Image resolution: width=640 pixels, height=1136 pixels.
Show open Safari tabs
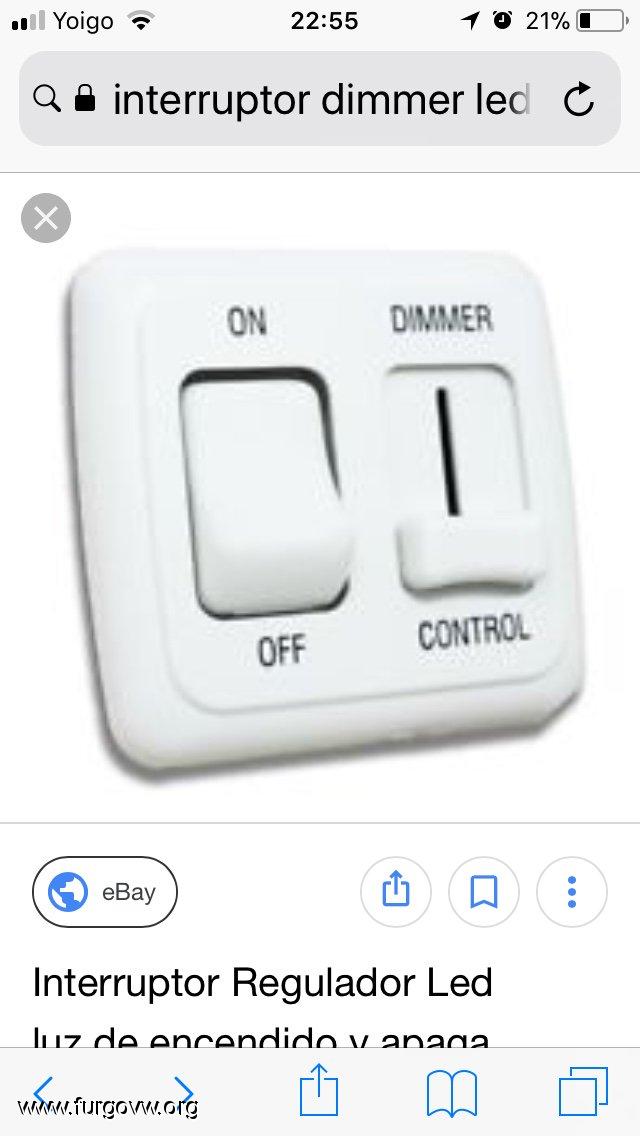pos(584,1091)
